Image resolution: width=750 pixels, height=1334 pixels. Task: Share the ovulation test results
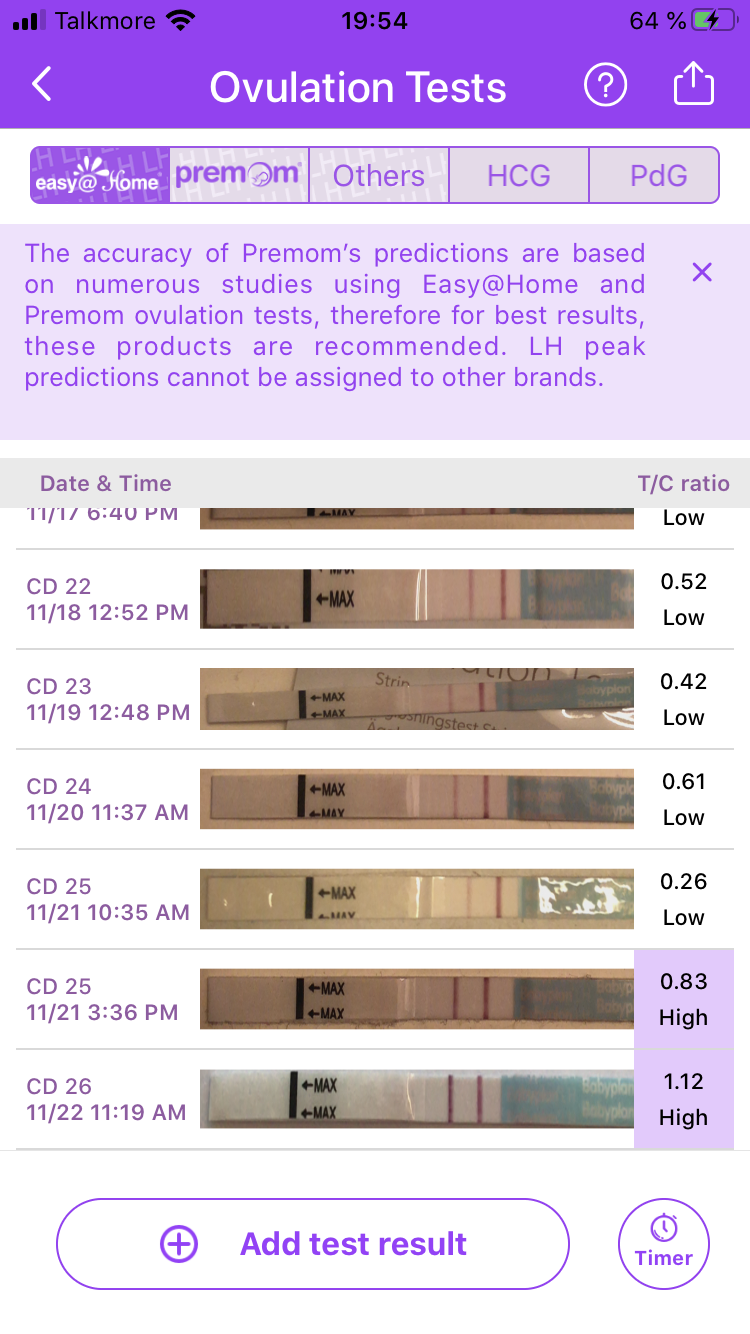pyautogui.click(x=693, y=86)
